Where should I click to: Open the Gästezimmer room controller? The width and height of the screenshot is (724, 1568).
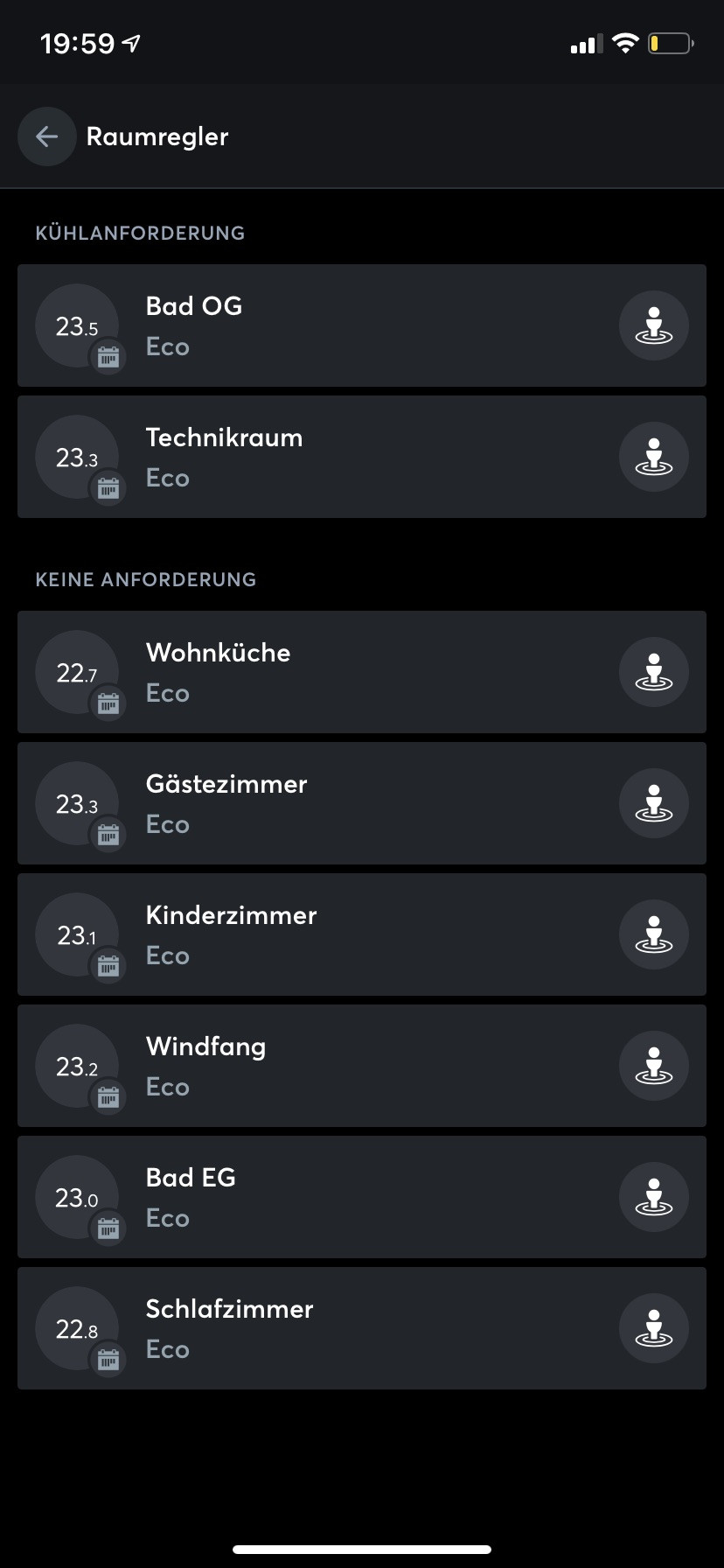350,803
